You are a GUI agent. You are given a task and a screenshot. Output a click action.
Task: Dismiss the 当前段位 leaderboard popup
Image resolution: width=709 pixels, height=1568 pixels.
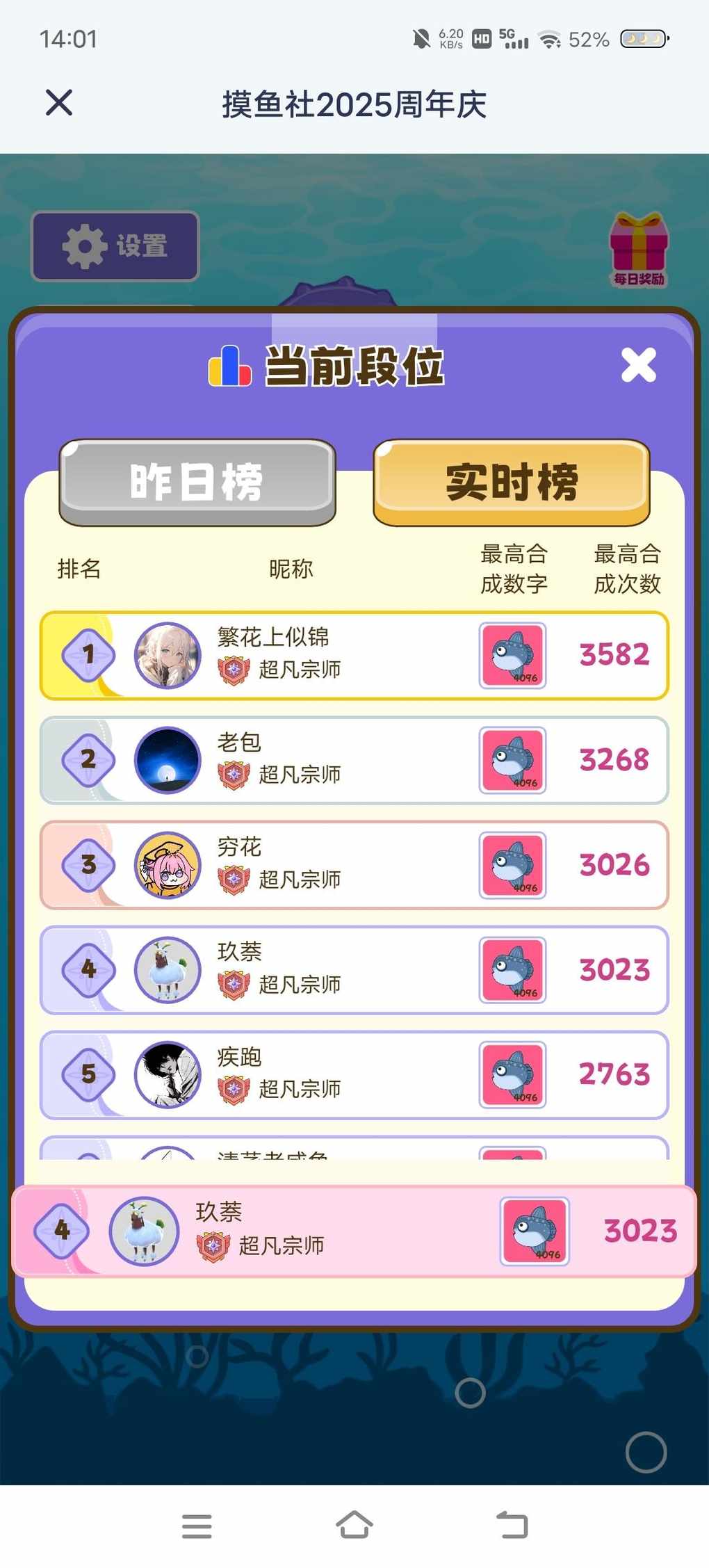pos(638,365)
